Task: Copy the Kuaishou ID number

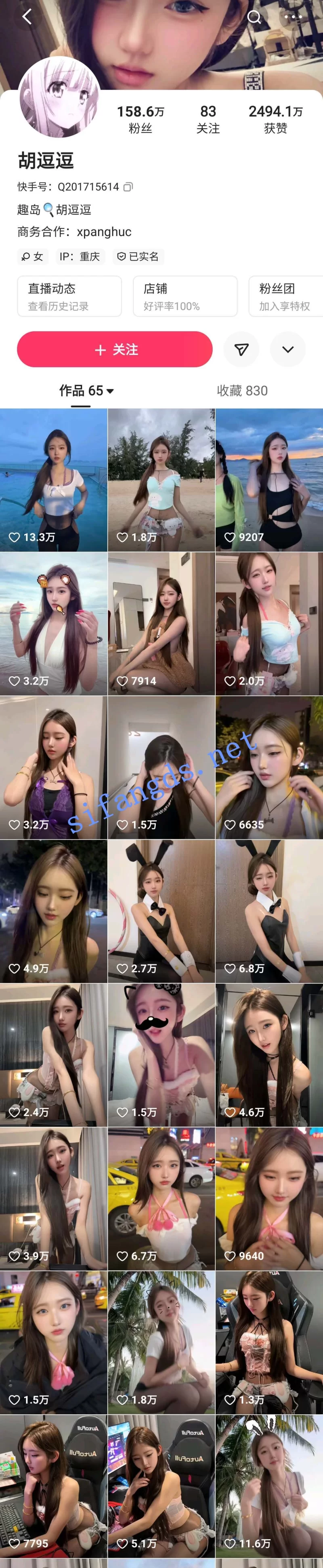Action: coord(128,187)
